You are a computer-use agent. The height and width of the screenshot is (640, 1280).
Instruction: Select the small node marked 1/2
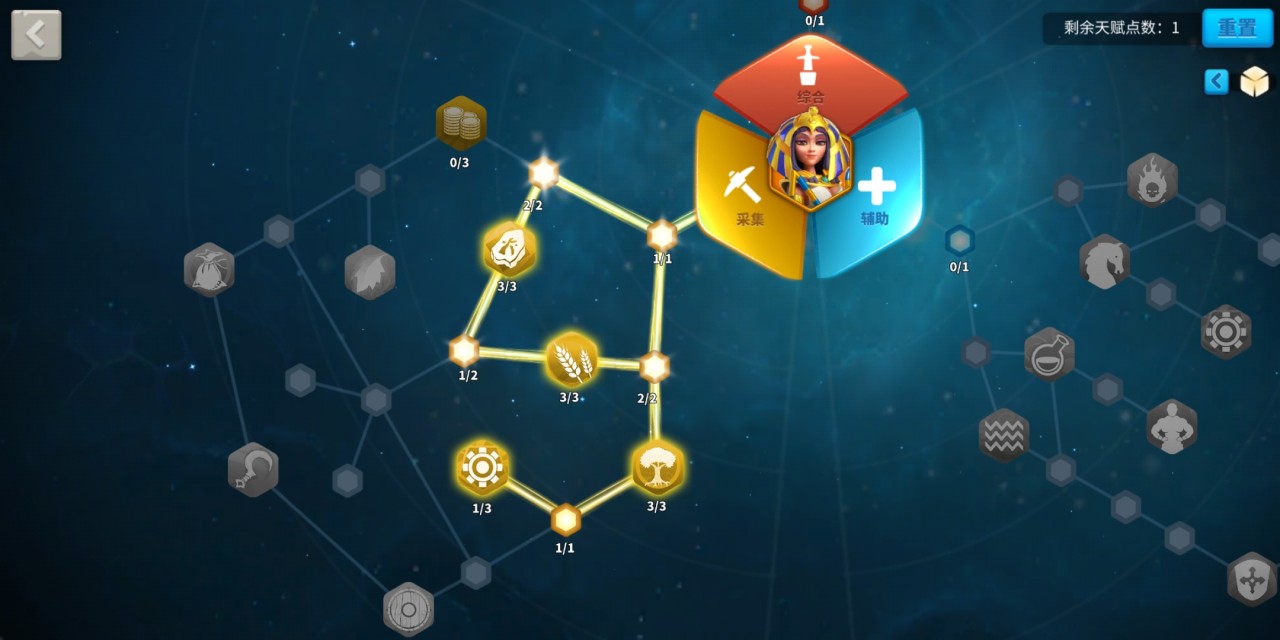(464, 351)
